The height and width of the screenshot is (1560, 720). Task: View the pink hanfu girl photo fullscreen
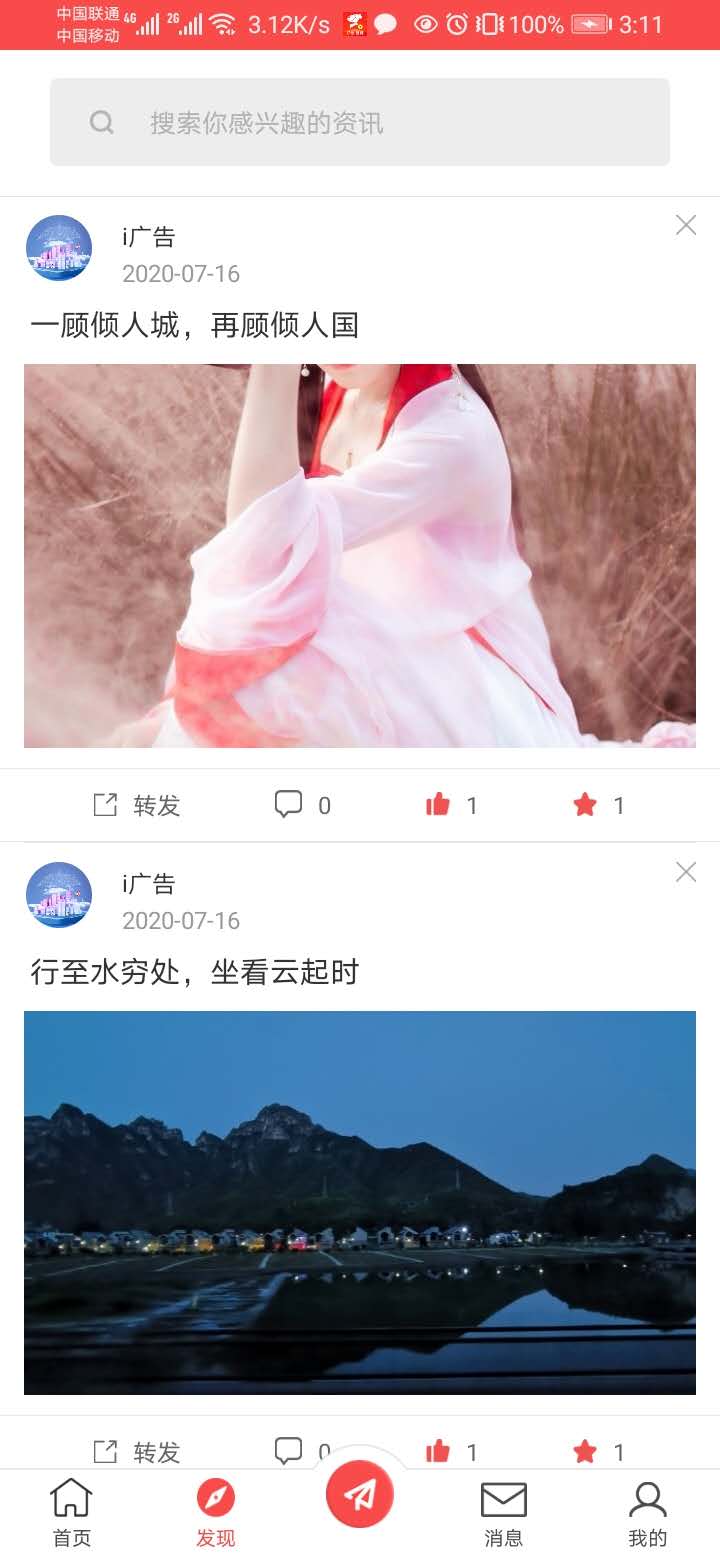(360, 555)
